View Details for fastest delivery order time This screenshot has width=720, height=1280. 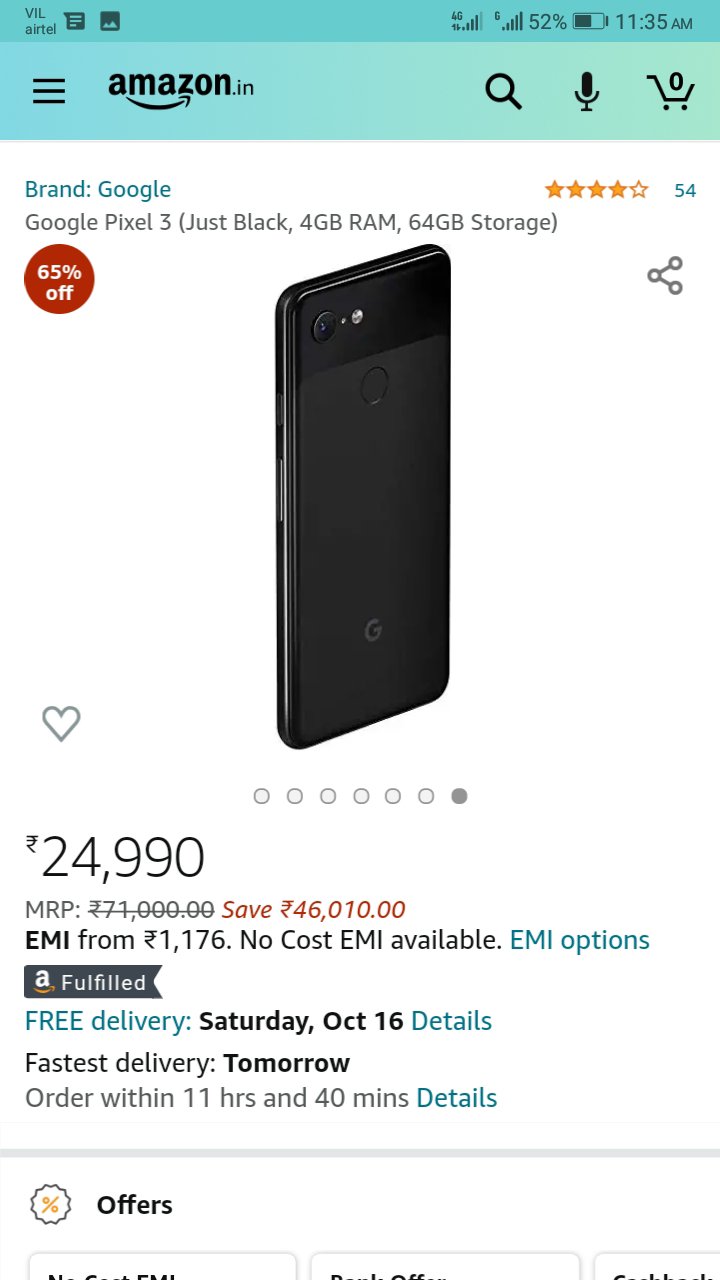click(x=456, y=1097)
